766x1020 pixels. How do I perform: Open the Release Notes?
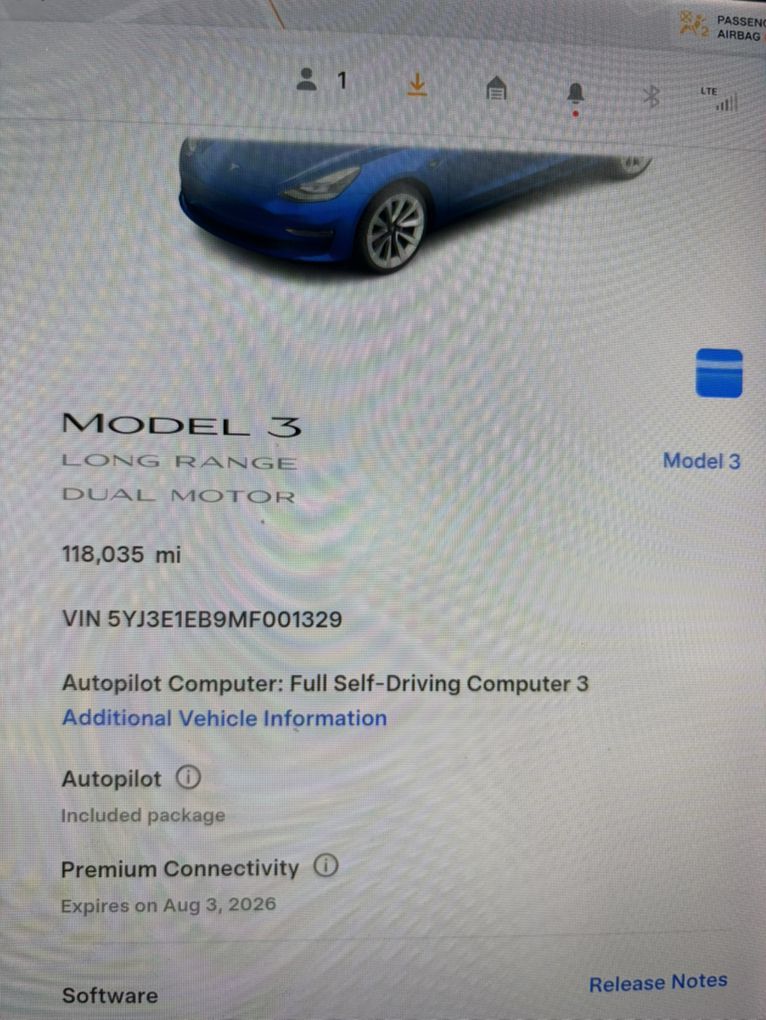point(658,983)
